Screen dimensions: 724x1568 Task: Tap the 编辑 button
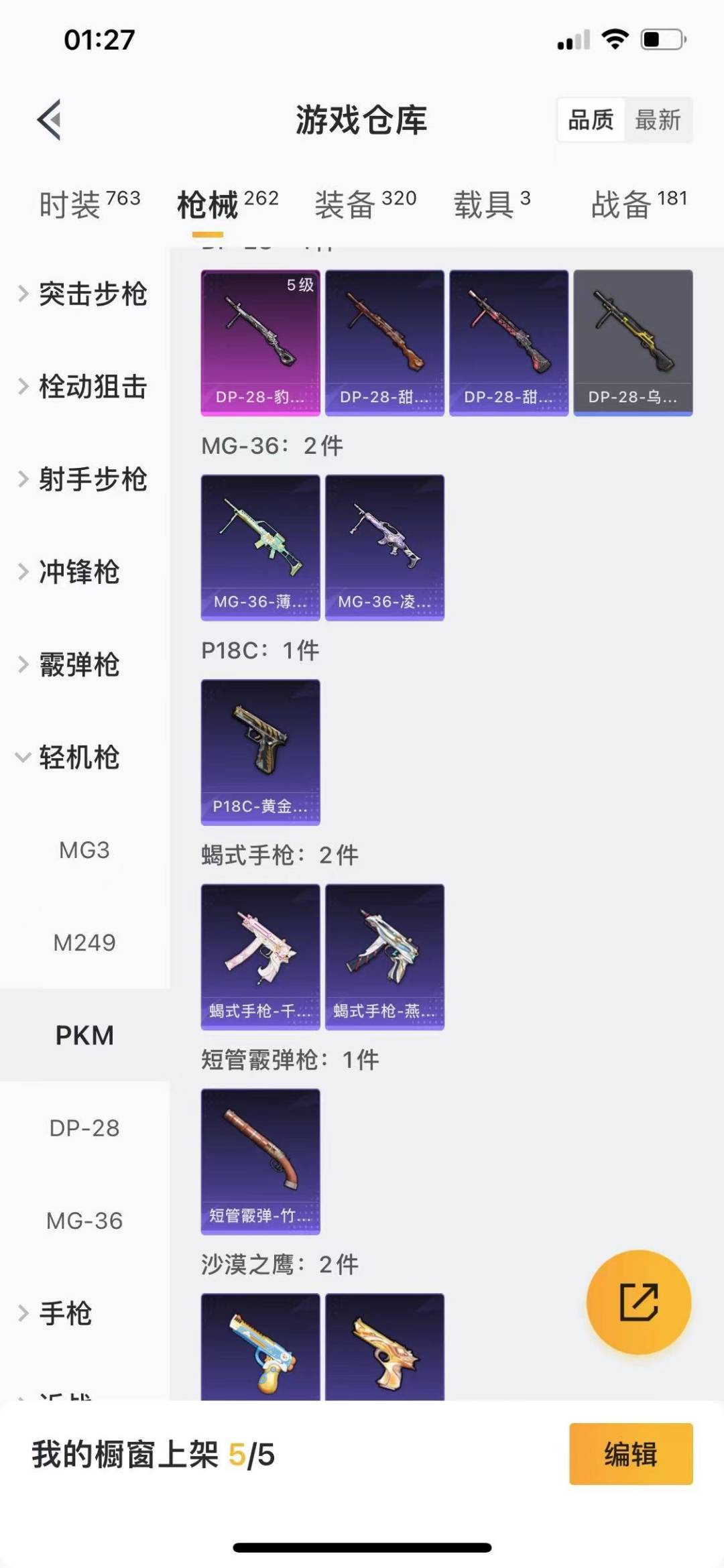pyautogui.click(x=630, y=1454)
